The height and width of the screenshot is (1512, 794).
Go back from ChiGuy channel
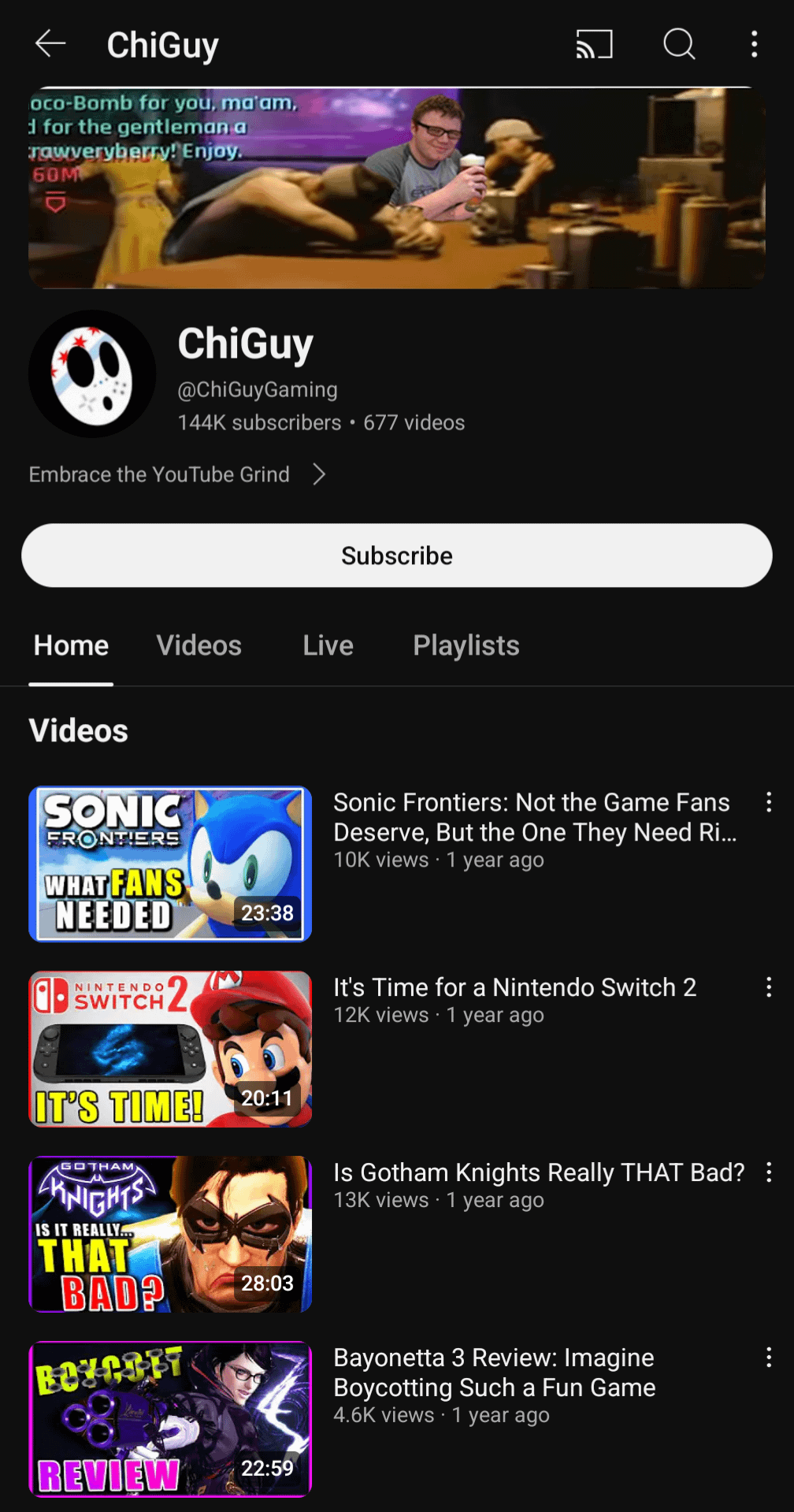tap(50, 44)
